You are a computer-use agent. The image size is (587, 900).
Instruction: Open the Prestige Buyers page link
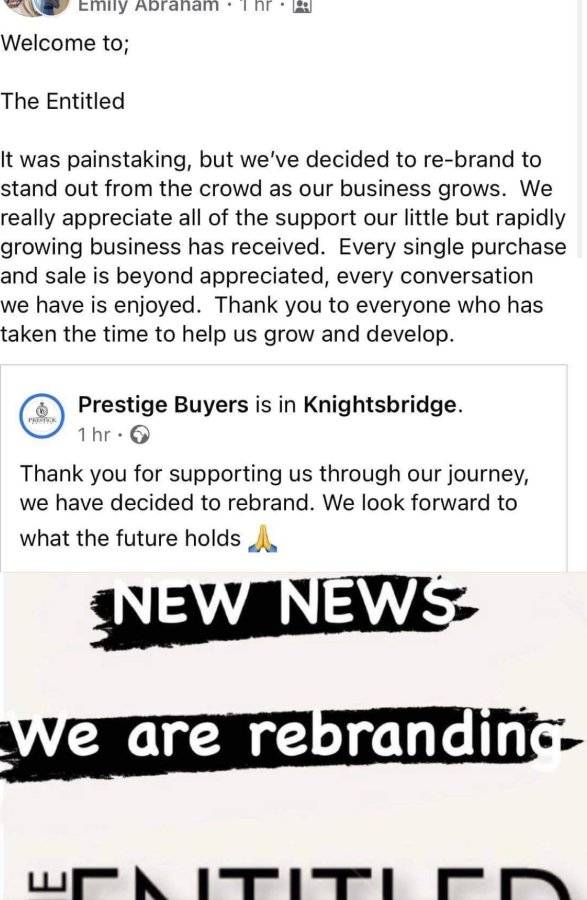click(x=163, y=405)
